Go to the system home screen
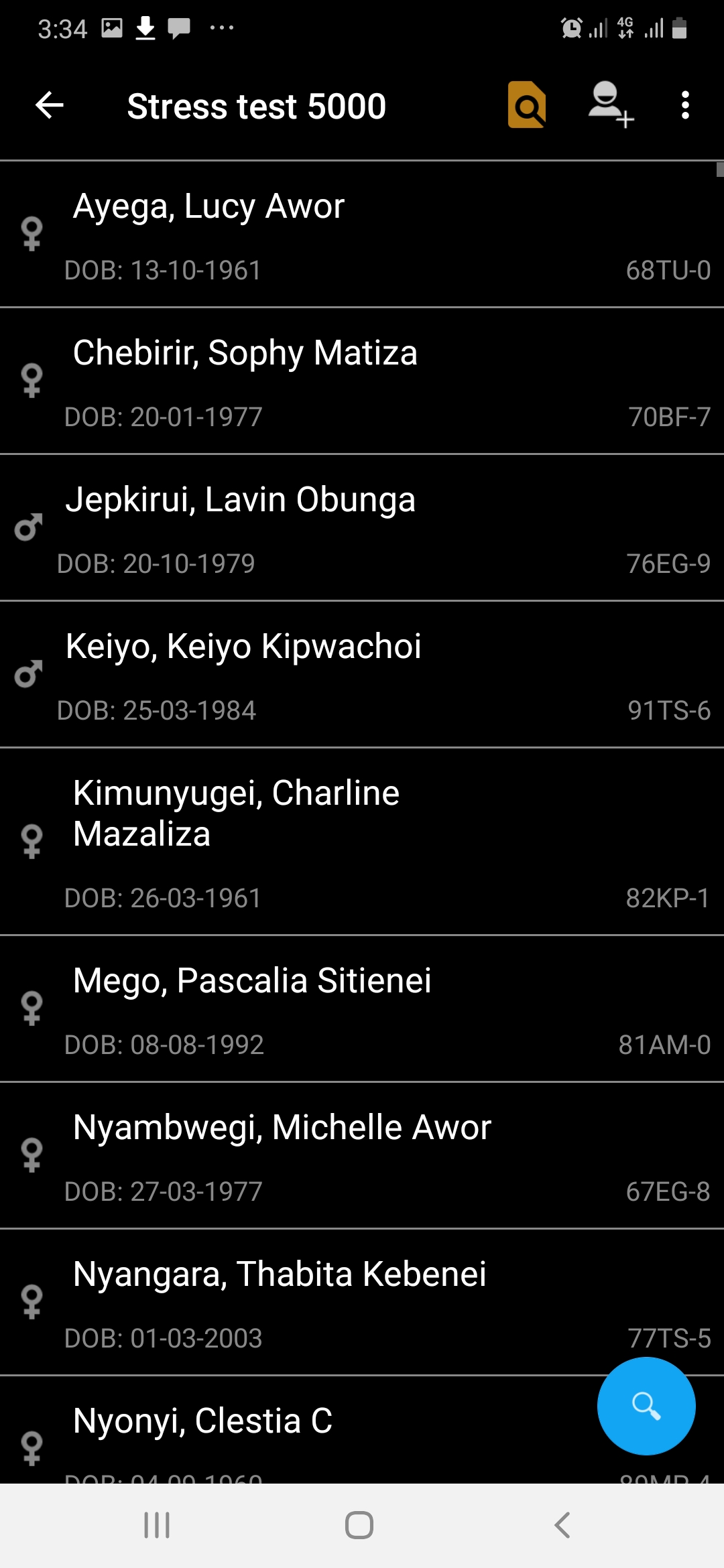The image size is (724, 1568). point(359,1526)
